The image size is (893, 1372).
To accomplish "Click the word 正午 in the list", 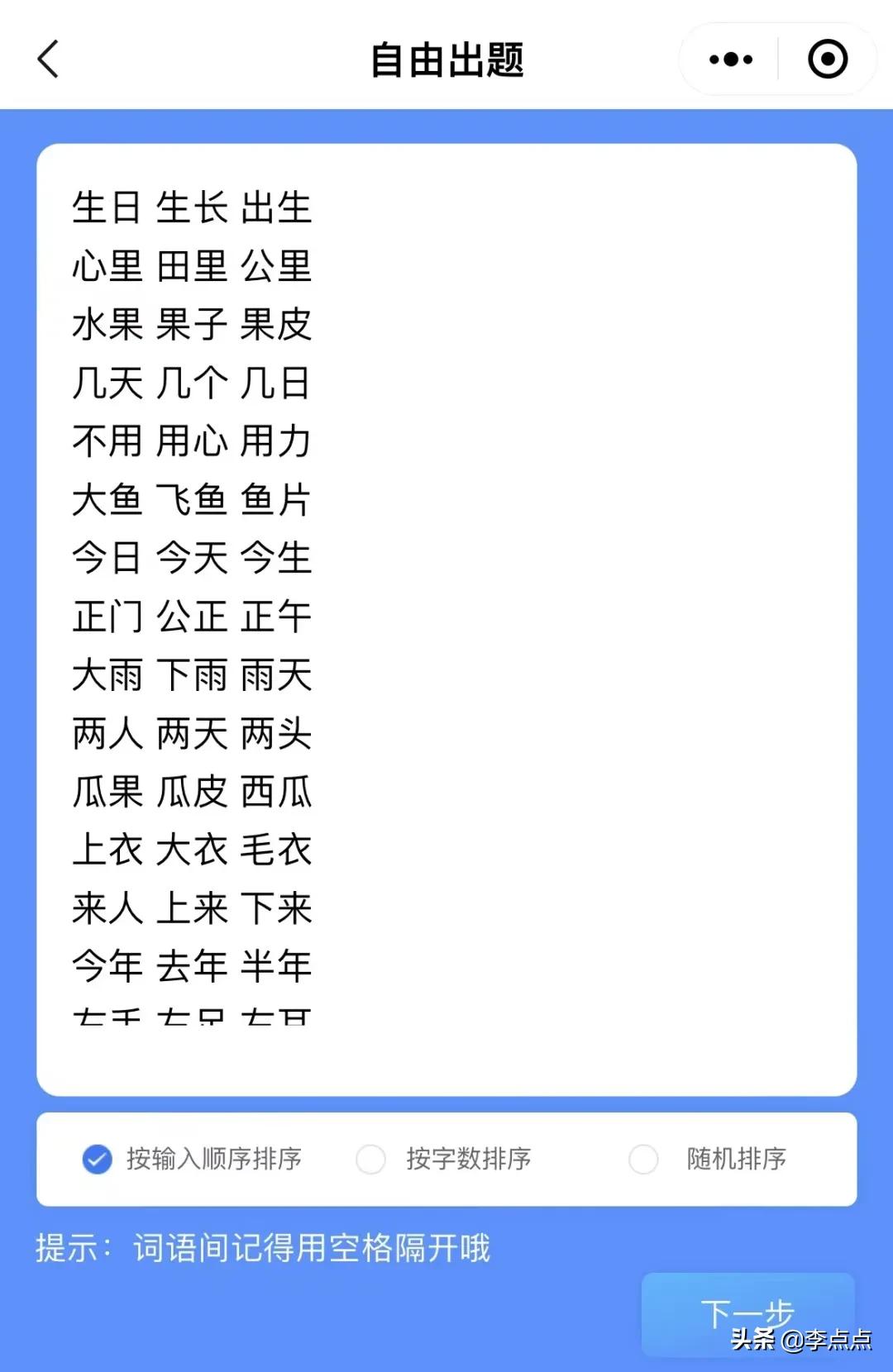I will click(275, 617).
